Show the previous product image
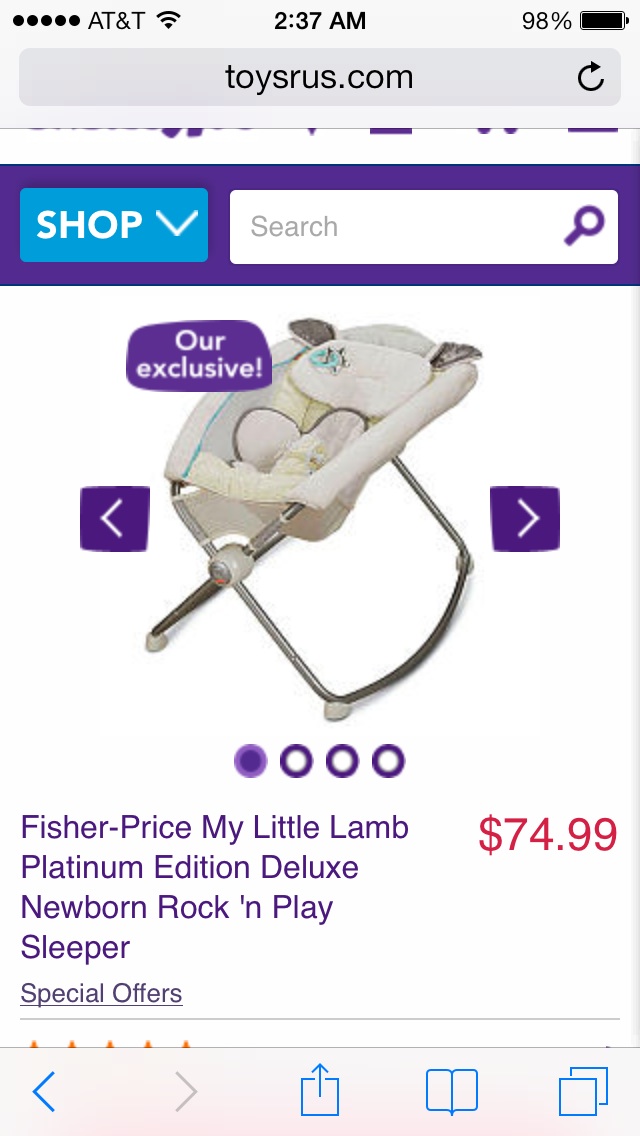 (x=114, y=518)
